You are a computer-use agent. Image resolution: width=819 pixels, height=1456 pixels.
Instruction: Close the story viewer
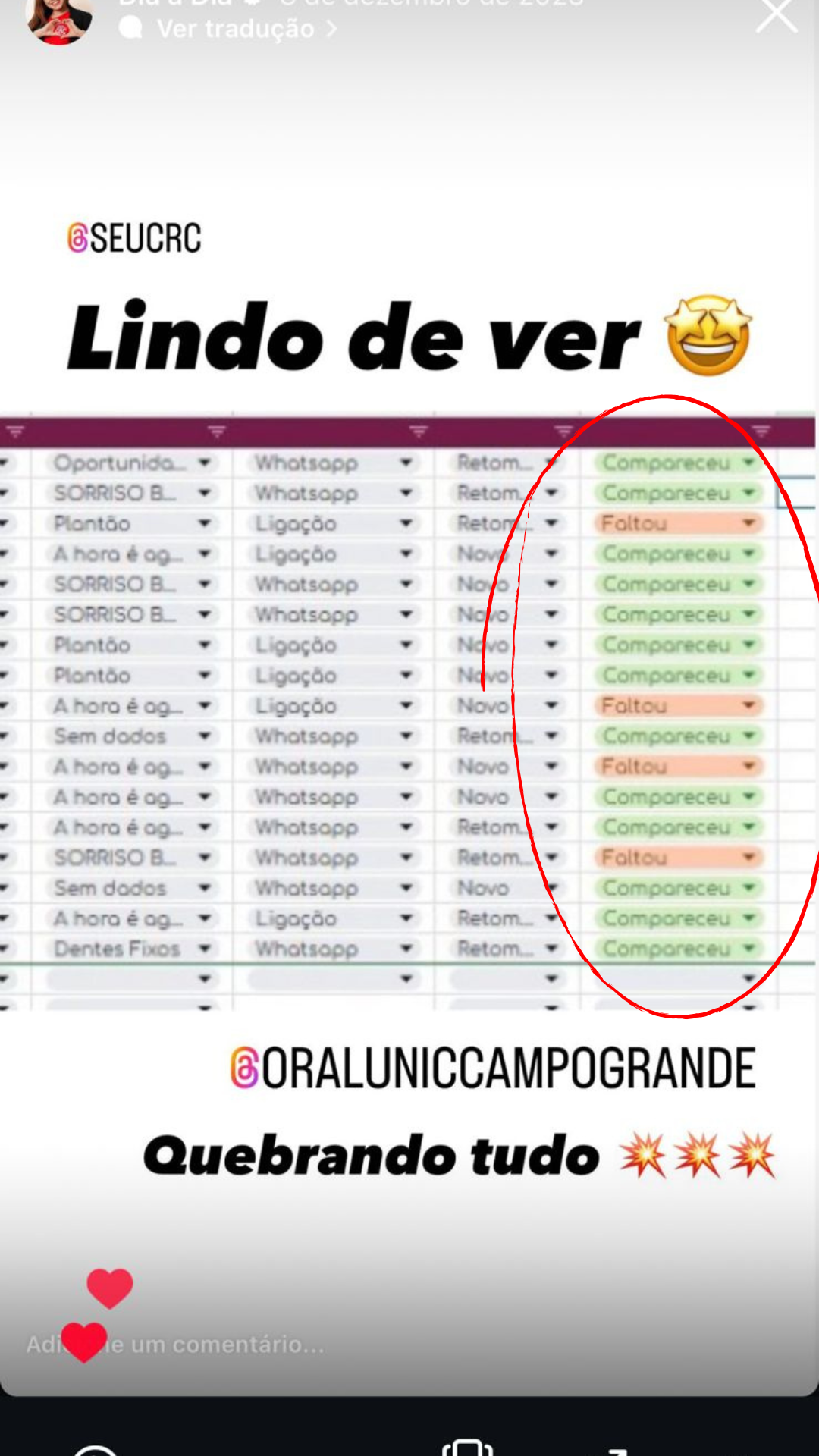pos(777,17)
